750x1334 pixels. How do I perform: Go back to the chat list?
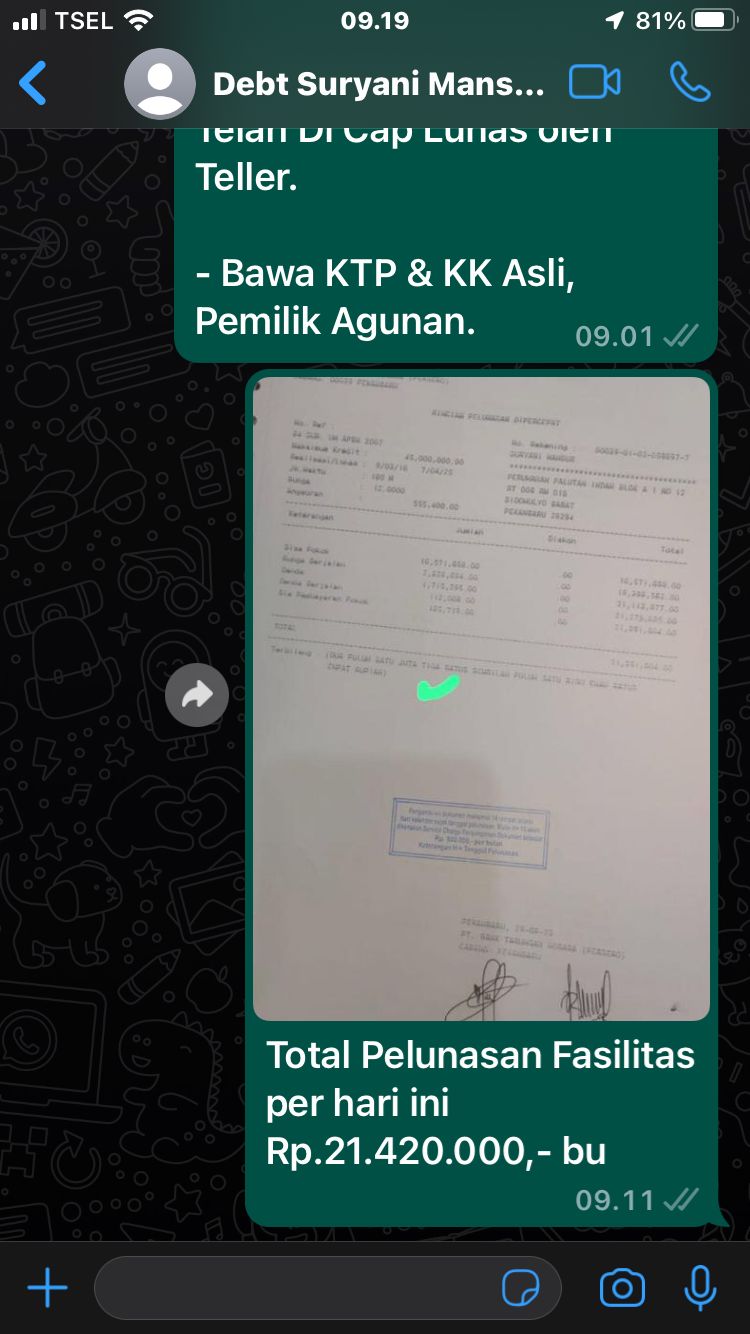33,83
